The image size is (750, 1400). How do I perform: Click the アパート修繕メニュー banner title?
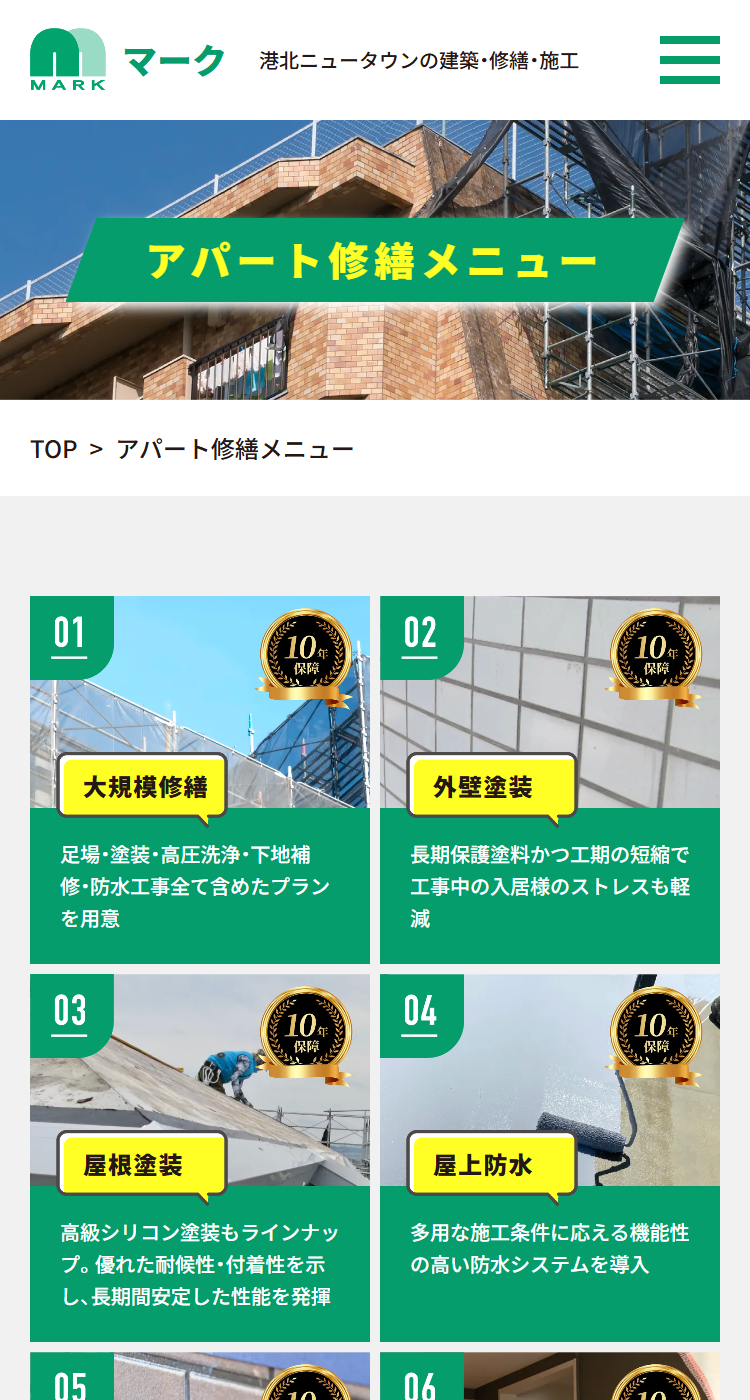pos(375,260)
